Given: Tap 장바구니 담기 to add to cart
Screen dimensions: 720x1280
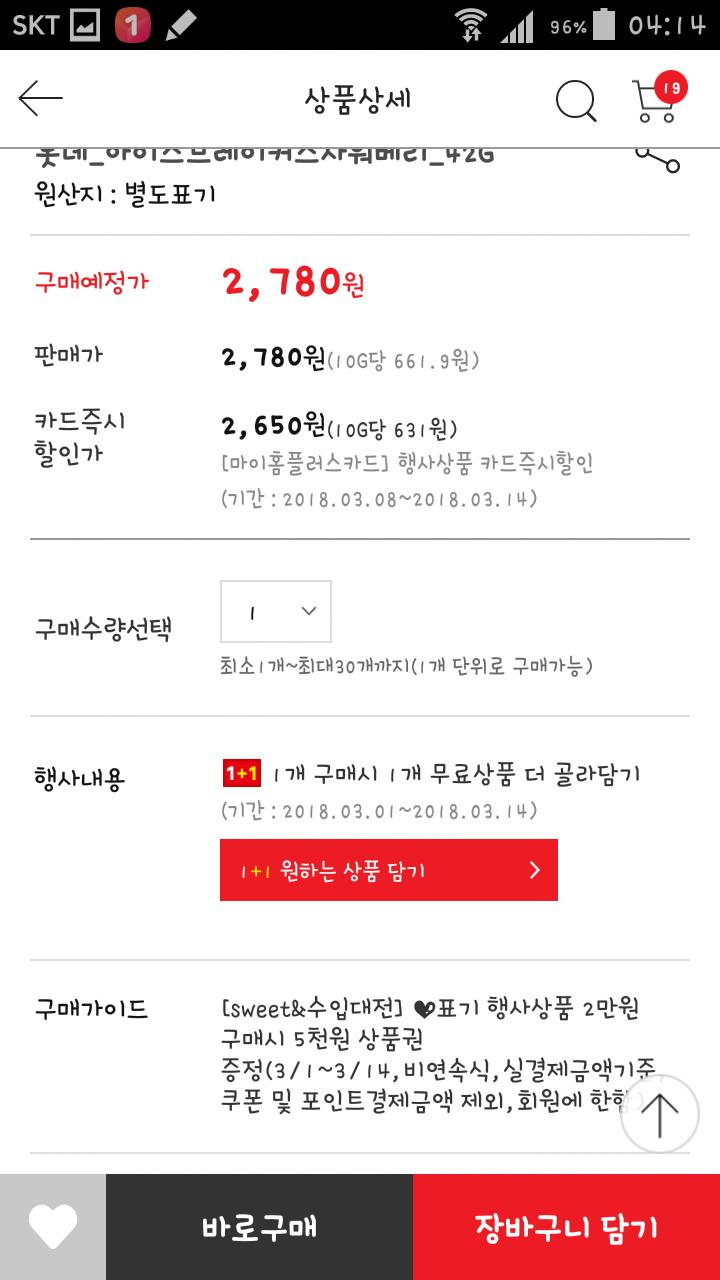Looking at the screenshot, I should [x=566, y=1227].
